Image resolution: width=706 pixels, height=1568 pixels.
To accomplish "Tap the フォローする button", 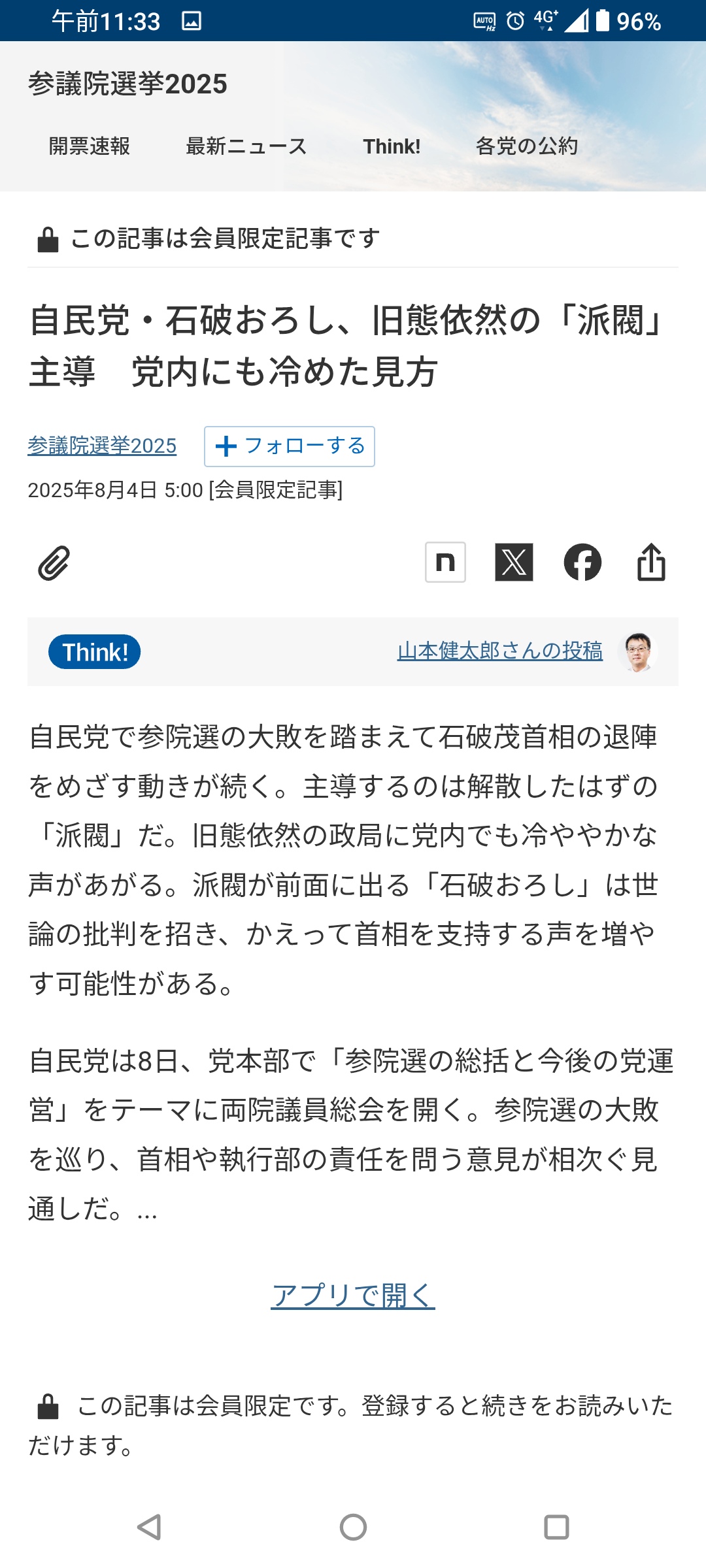I will point(290,446).
